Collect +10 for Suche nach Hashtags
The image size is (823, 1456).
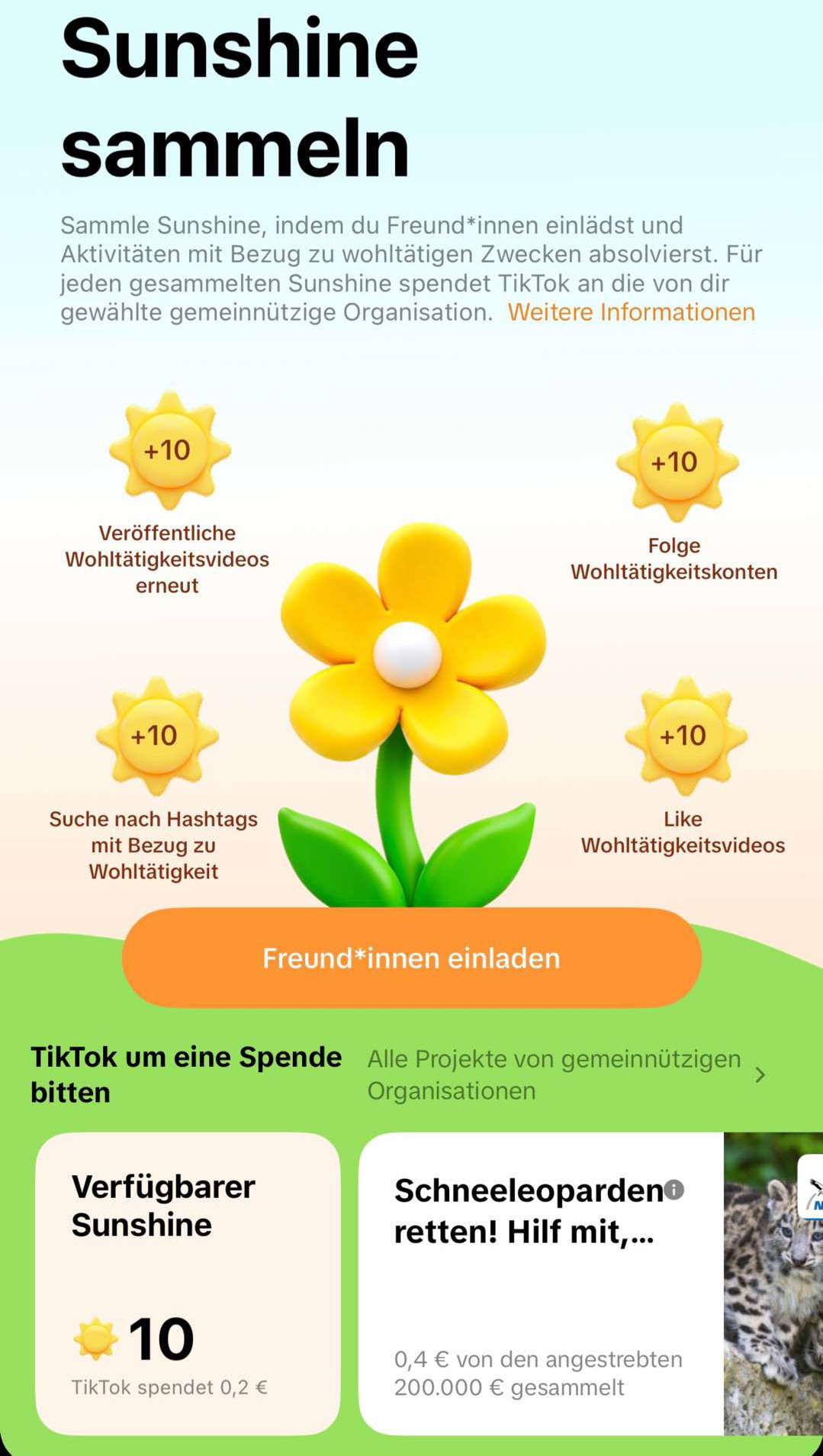(x=156, y=736)
